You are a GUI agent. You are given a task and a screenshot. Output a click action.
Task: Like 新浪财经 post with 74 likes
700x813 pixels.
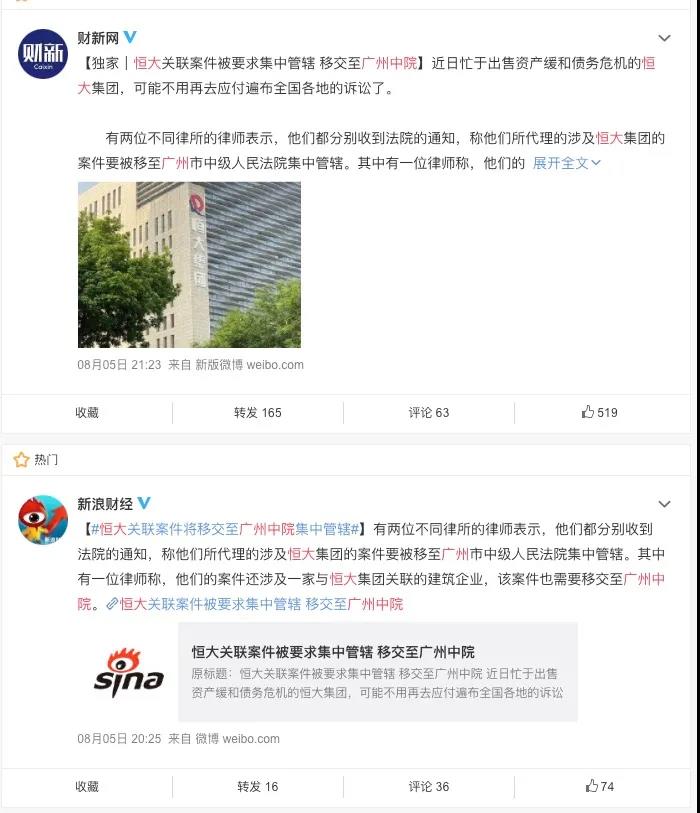coord(600,787)
